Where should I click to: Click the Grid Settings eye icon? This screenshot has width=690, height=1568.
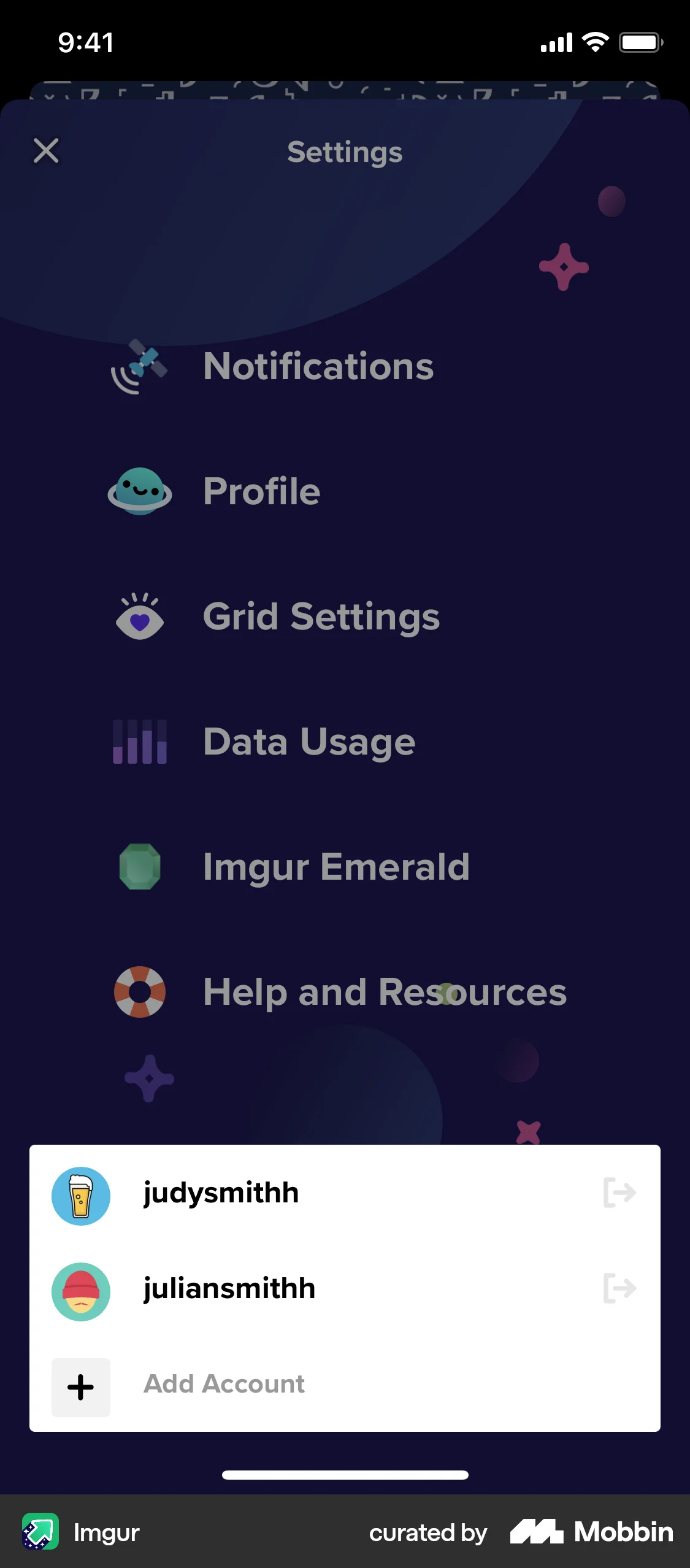coord(140,618)
